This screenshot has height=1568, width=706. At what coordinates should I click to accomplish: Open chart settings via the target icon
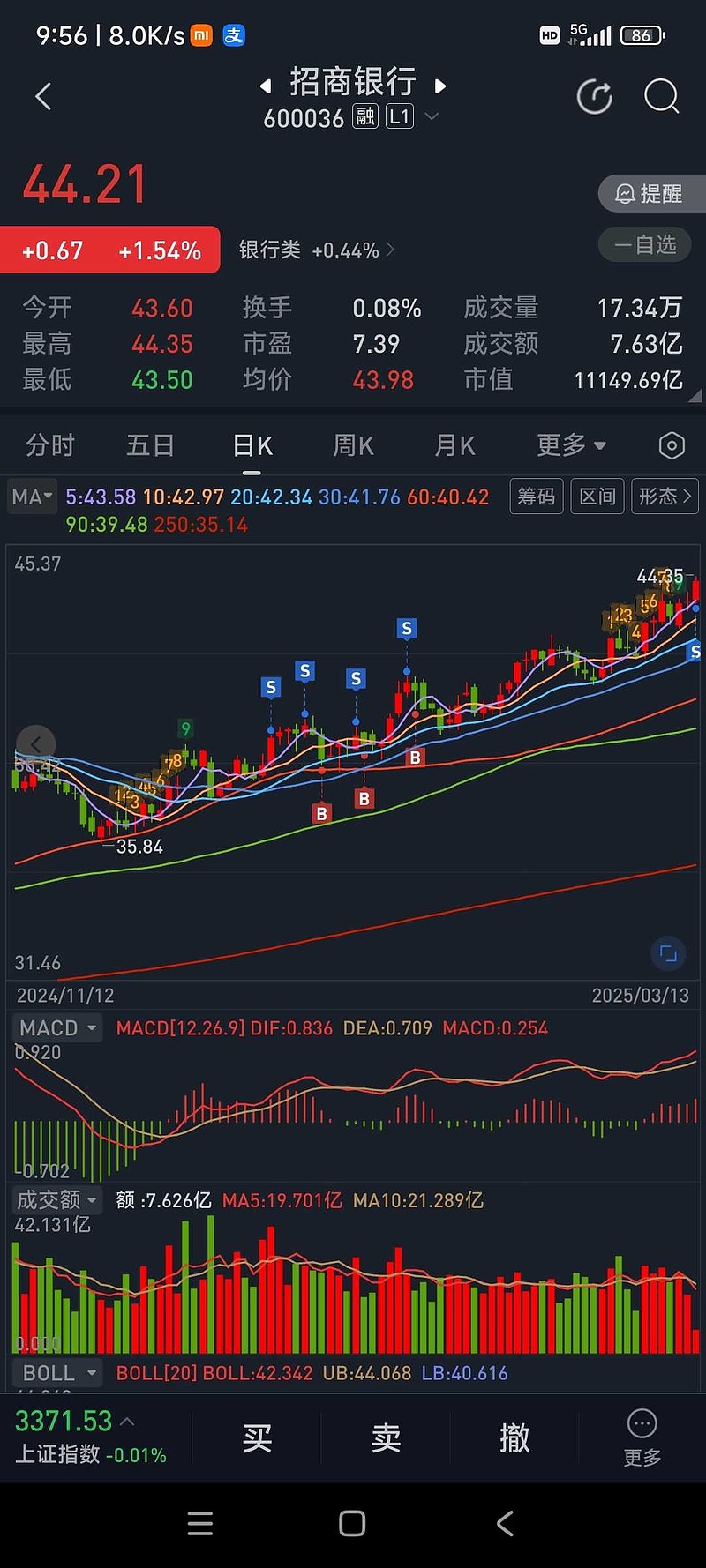(x=671, y=445)
